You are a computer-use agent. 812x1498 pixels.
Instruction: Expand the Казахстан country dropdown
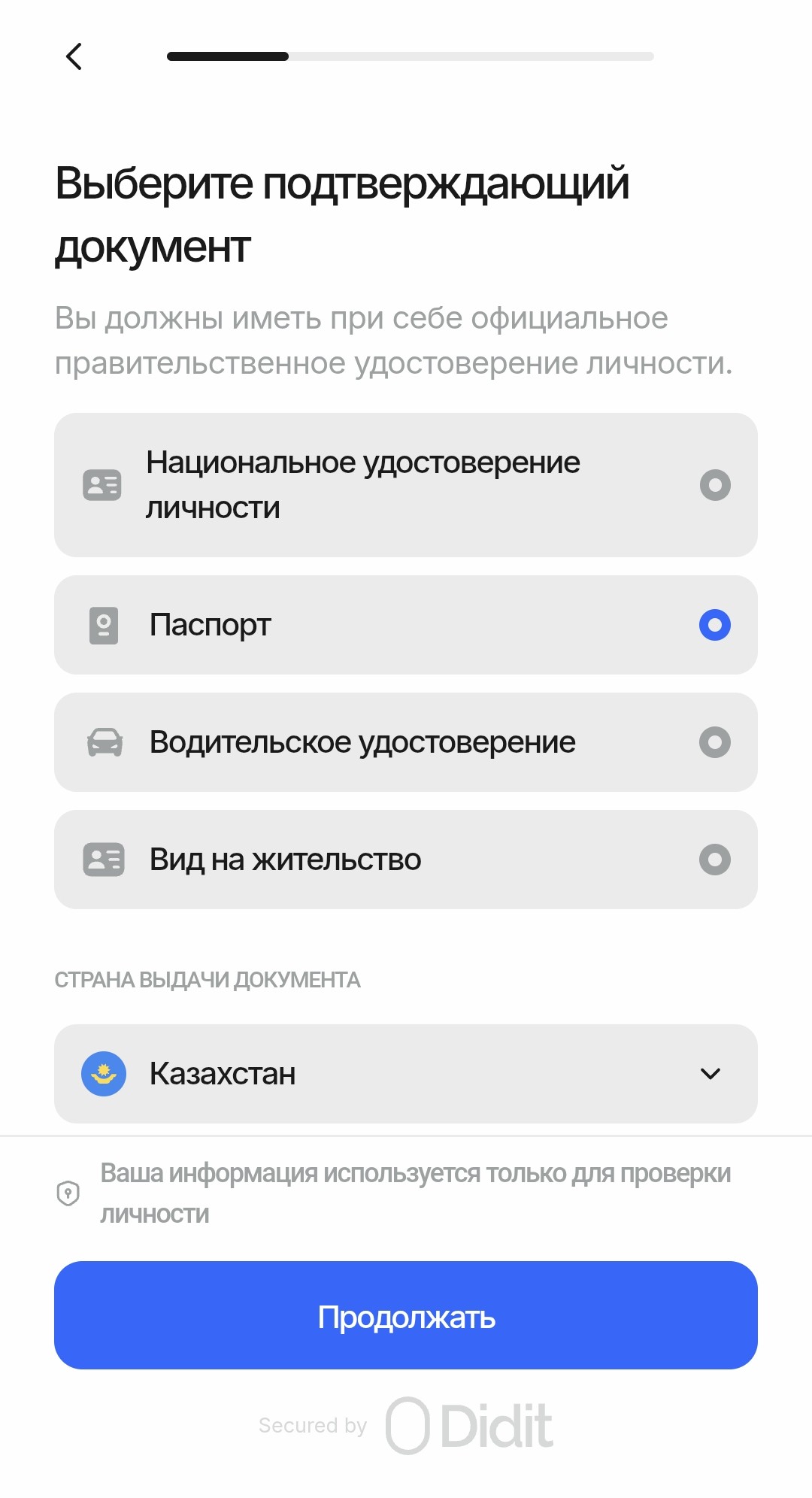click(x=406, y=1073)
